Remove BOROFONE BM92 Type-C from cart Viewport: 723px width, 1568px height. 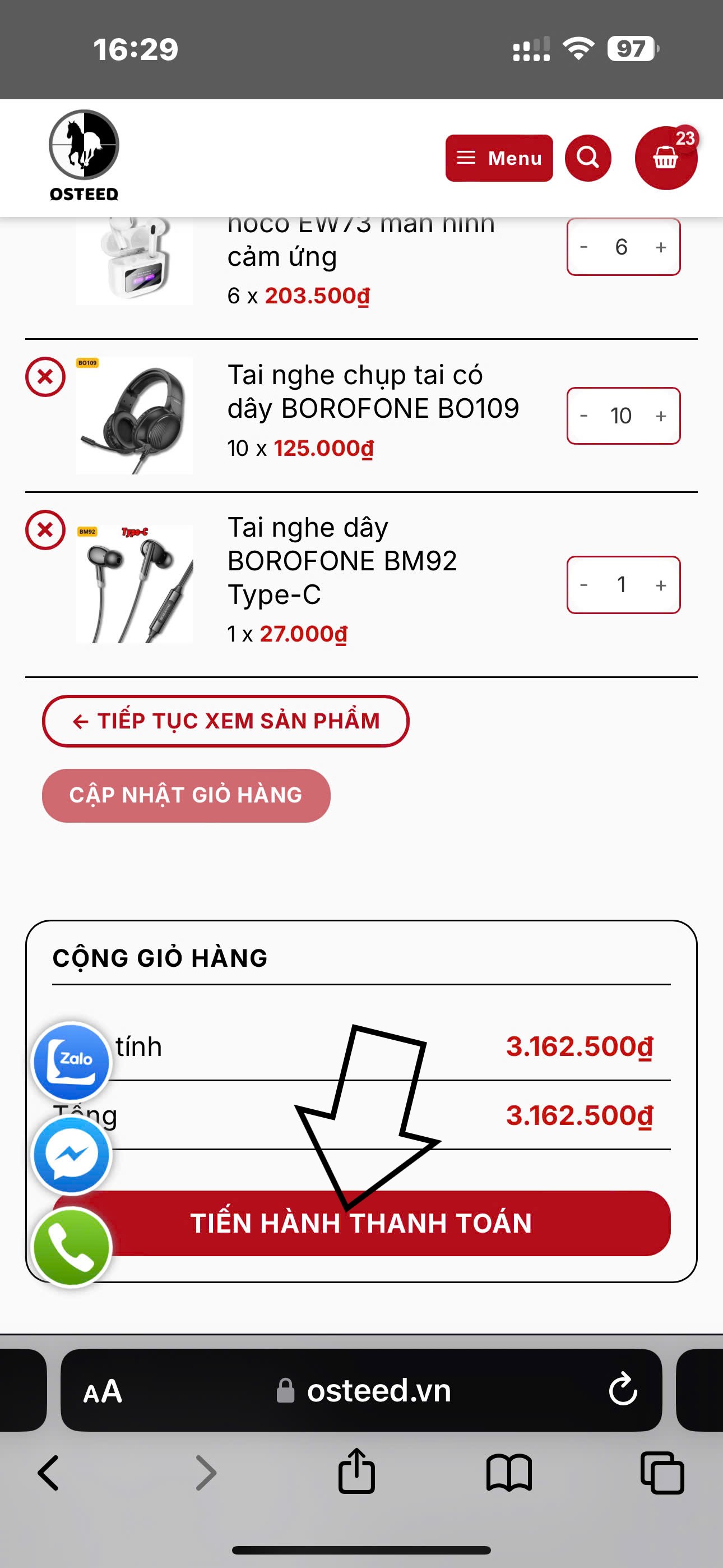pyautogui.click(x=45, y=529)
